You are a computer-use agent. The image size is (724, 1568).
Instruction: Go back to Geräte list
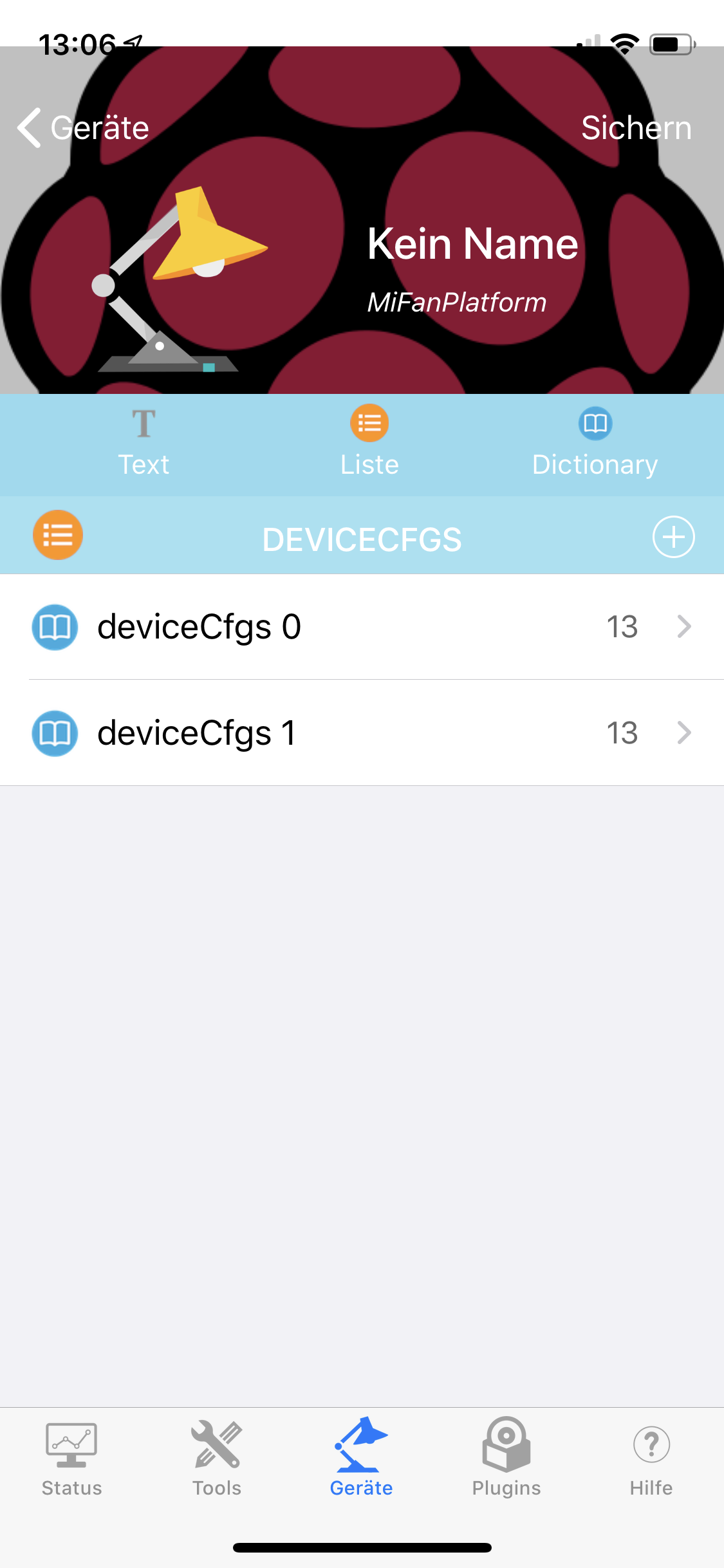tap(84, 127)
